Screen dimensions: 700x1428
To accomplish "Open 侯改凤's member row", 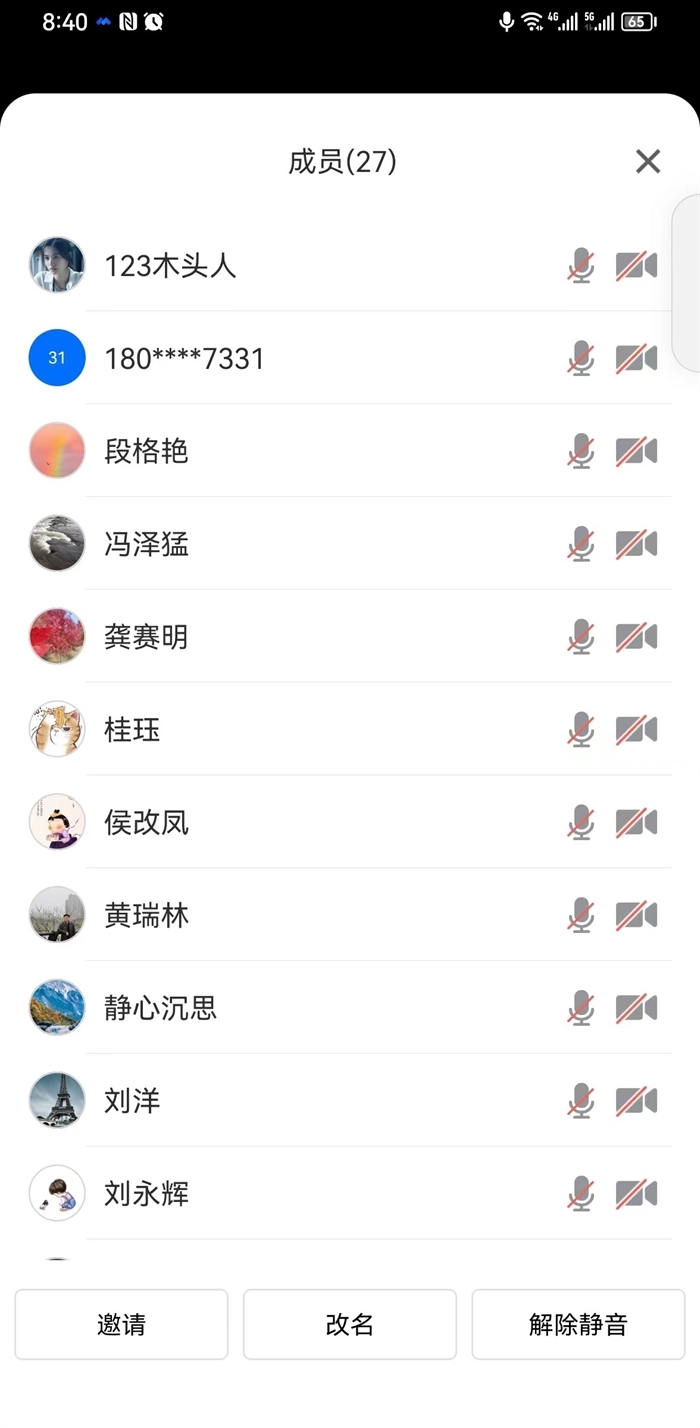I will point(147,823).
